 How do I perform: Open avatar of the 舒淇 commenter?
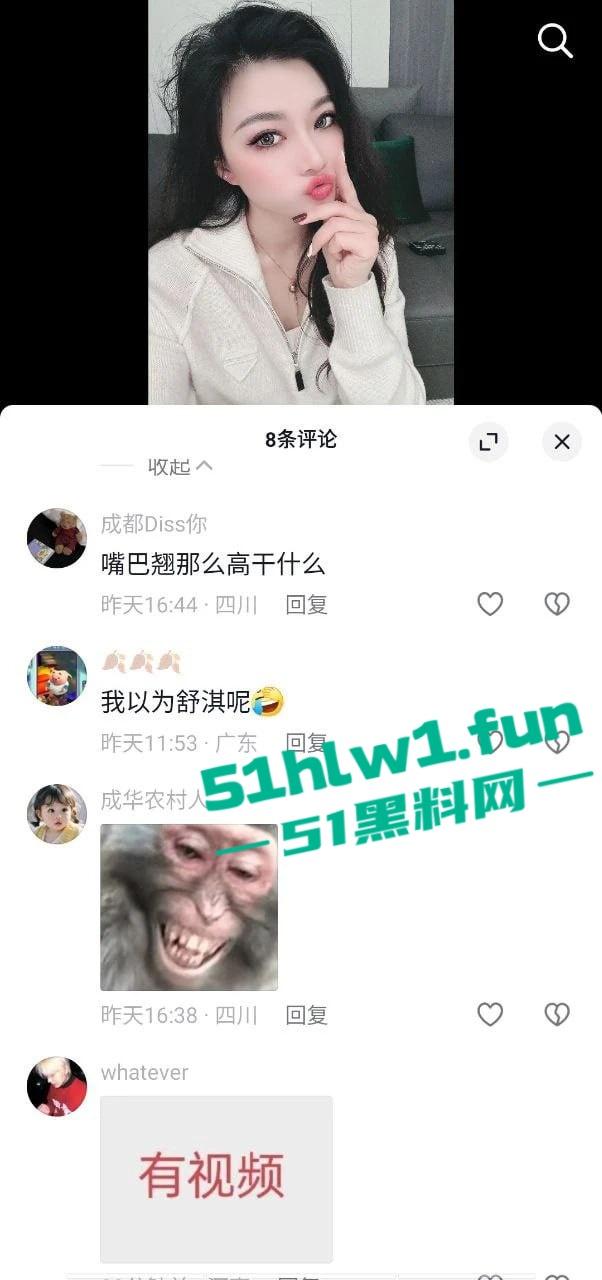point(56,676)
